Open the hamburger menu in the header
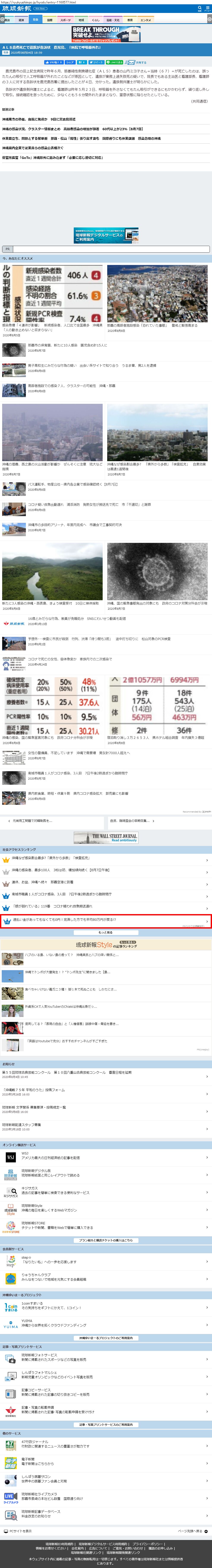This screenshot has width=212, height=1568. 208,9
